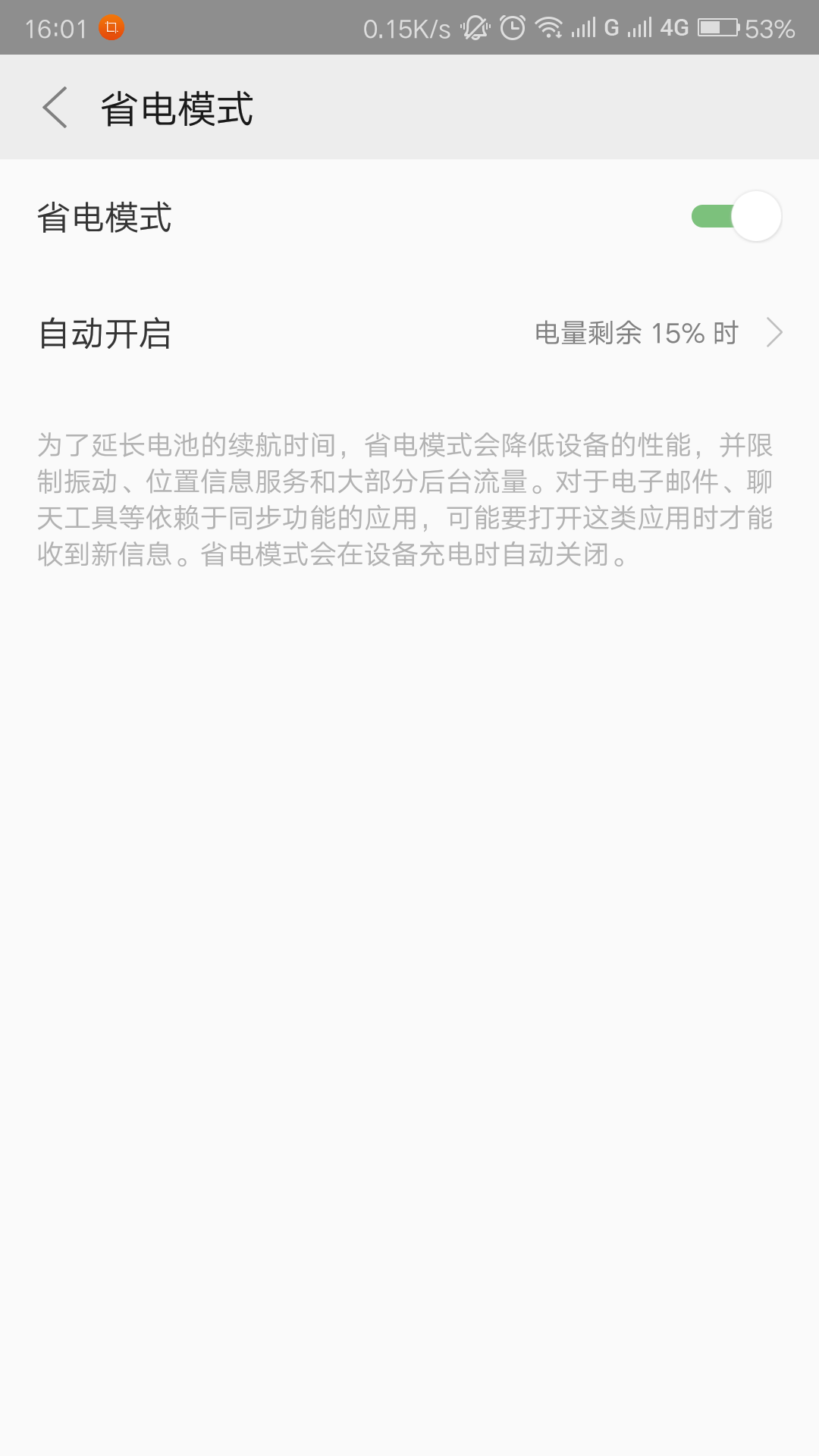Go back from 省电模式 settings
The height and width of the screenshot is (1456, 819).
tap(55, 107)
